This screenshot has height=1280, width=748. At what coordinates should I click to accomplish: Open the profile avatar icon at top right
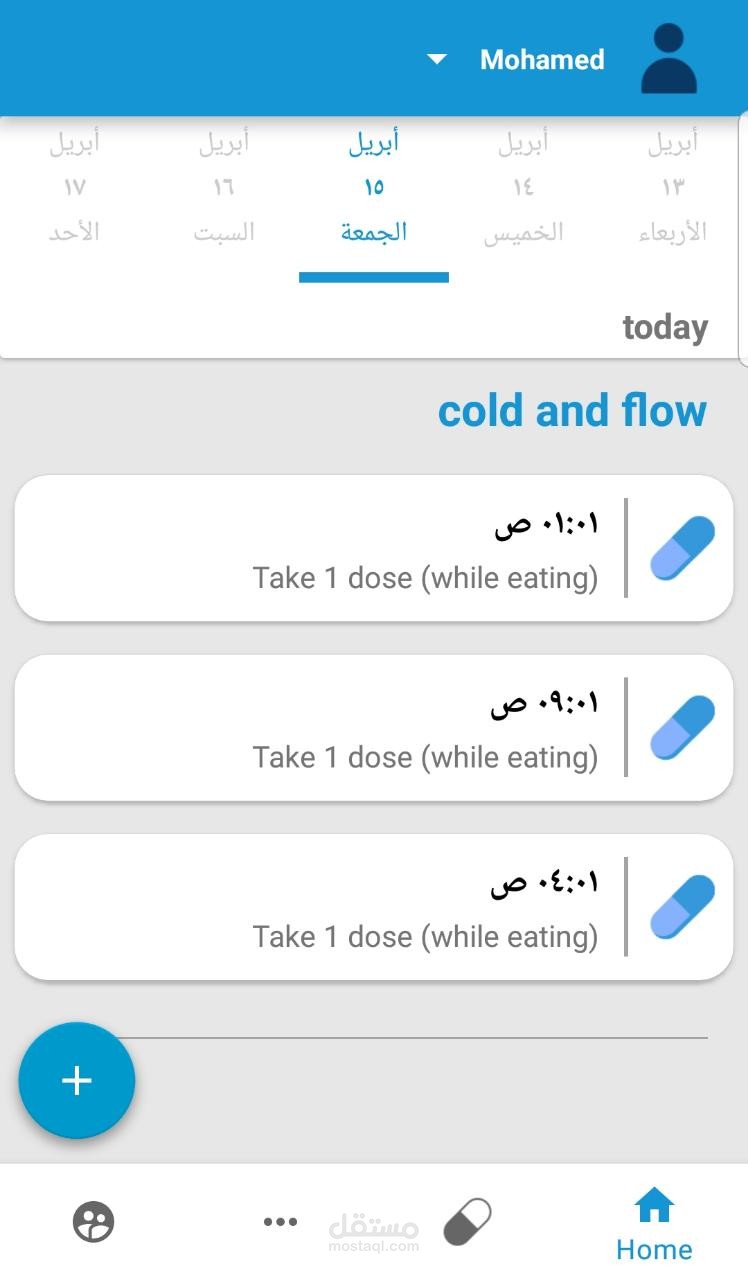668,59
